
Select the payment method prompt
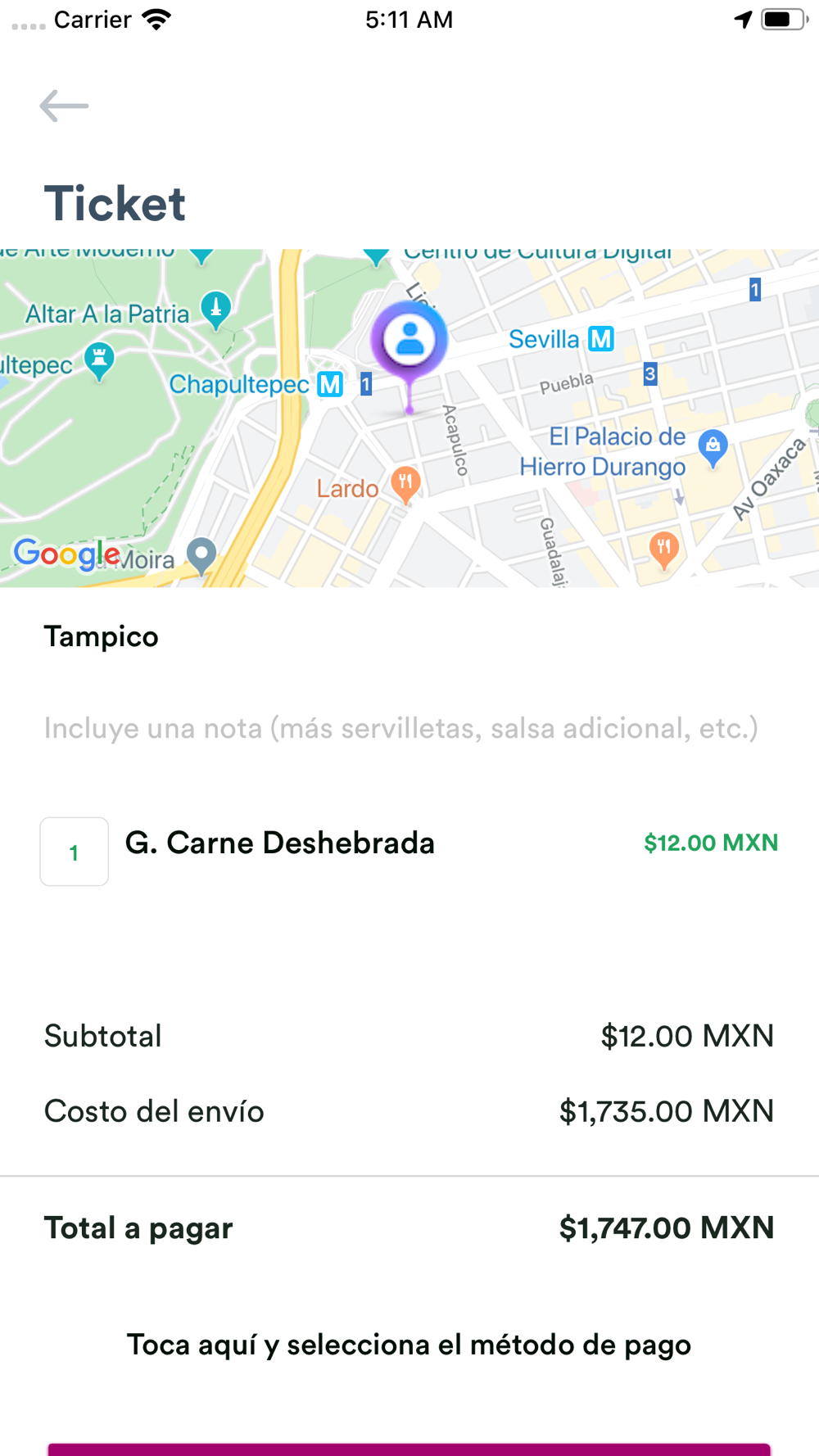(x=409, y=1345)
